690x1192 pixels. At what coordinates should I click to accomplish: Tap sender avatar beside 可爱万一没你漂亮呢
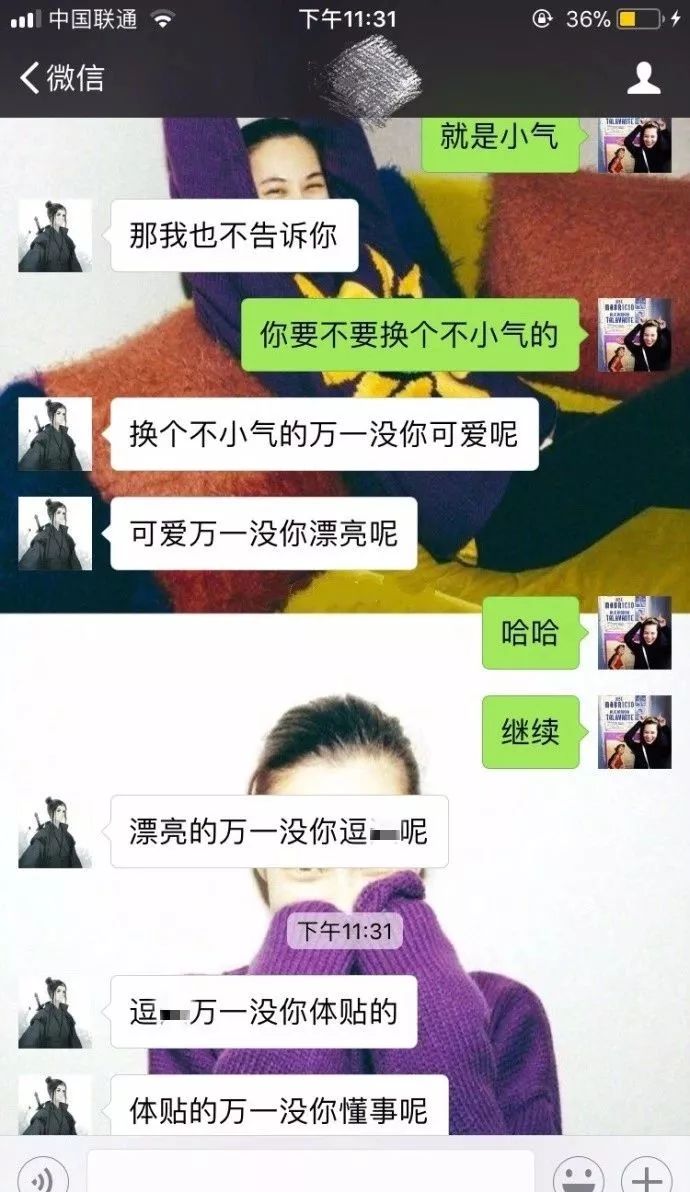55,533
